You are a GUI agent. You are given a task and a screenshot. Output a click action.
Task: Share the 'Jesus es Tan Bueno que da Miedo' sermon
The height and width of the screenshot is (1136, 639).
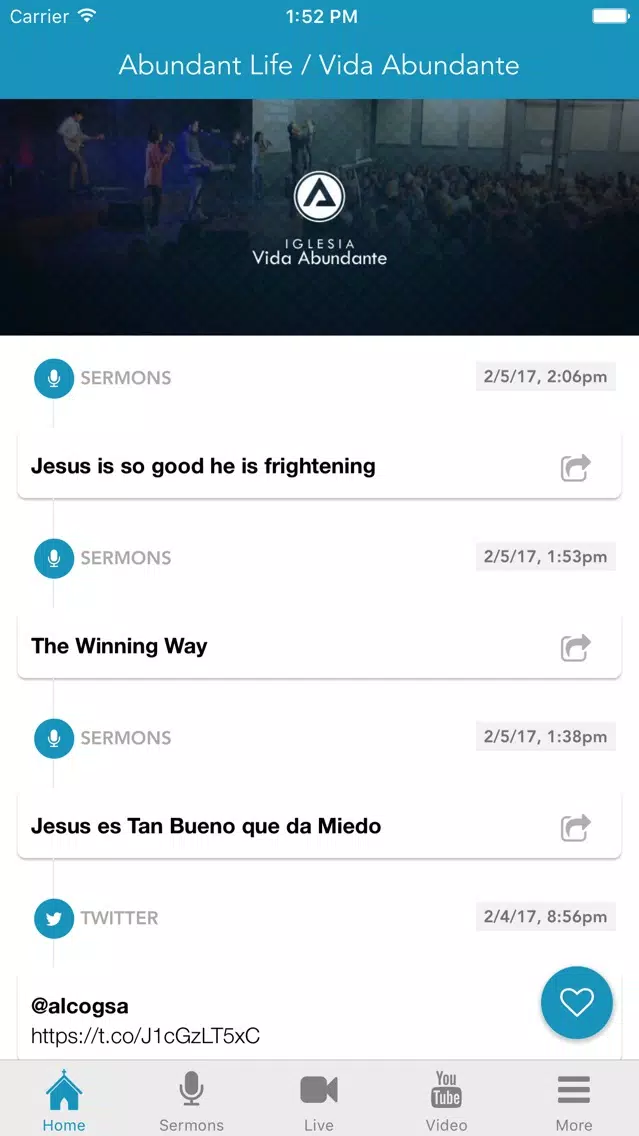click(576, 827)
